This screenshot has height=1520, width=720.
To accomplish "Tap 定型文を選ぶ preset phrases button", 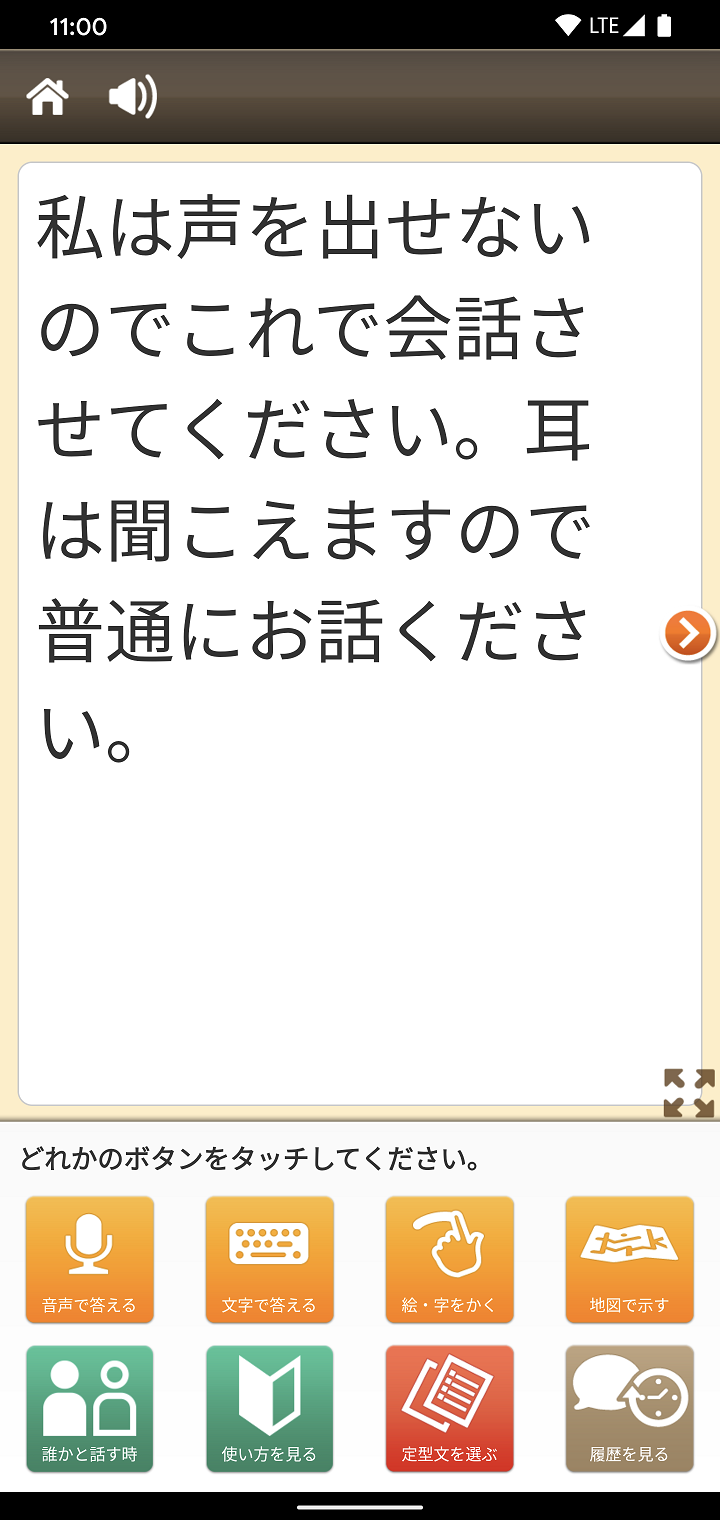I will tap(450, 1409).
